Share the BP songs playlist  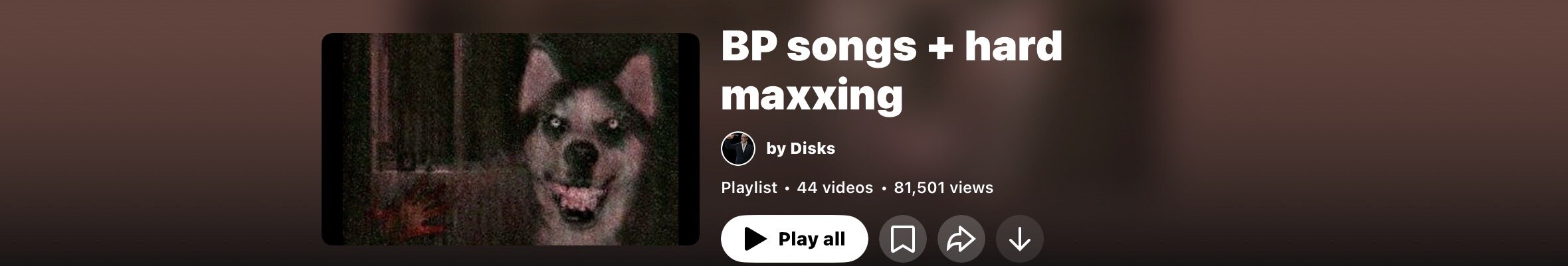[961, 239]
